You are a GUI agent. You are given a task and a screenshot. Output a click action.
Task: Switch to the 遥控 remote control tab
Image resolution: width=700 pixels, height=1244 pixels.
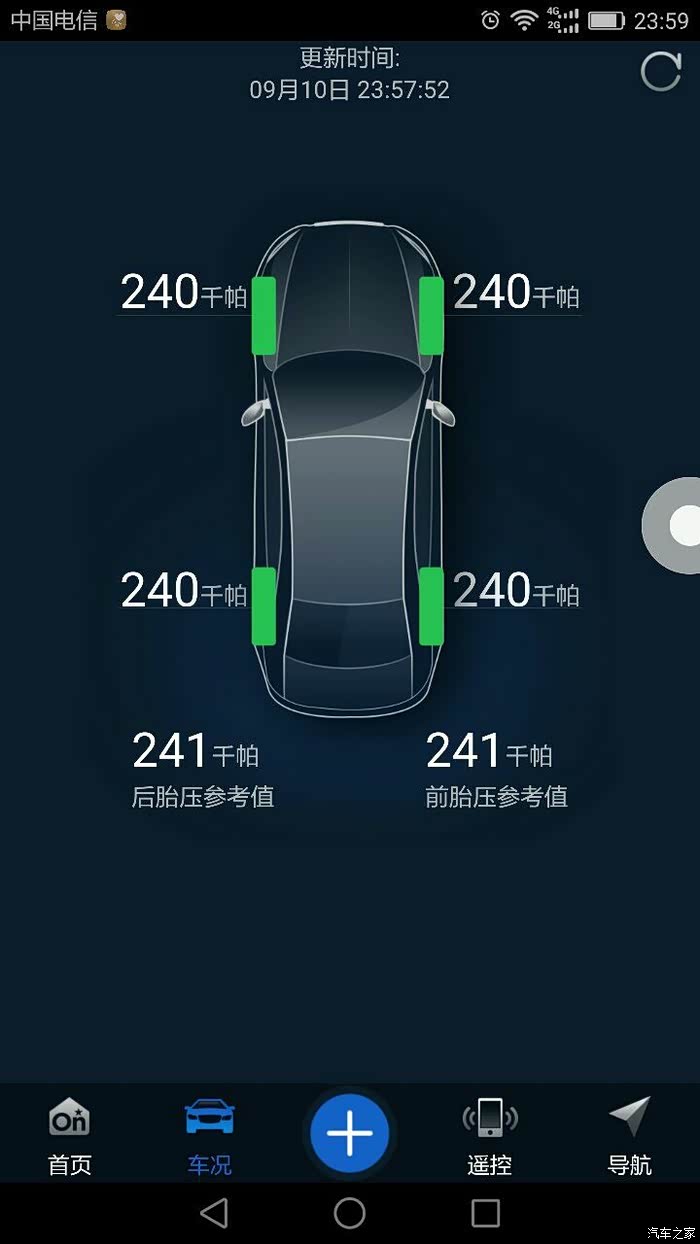[x=489, y=1135]
